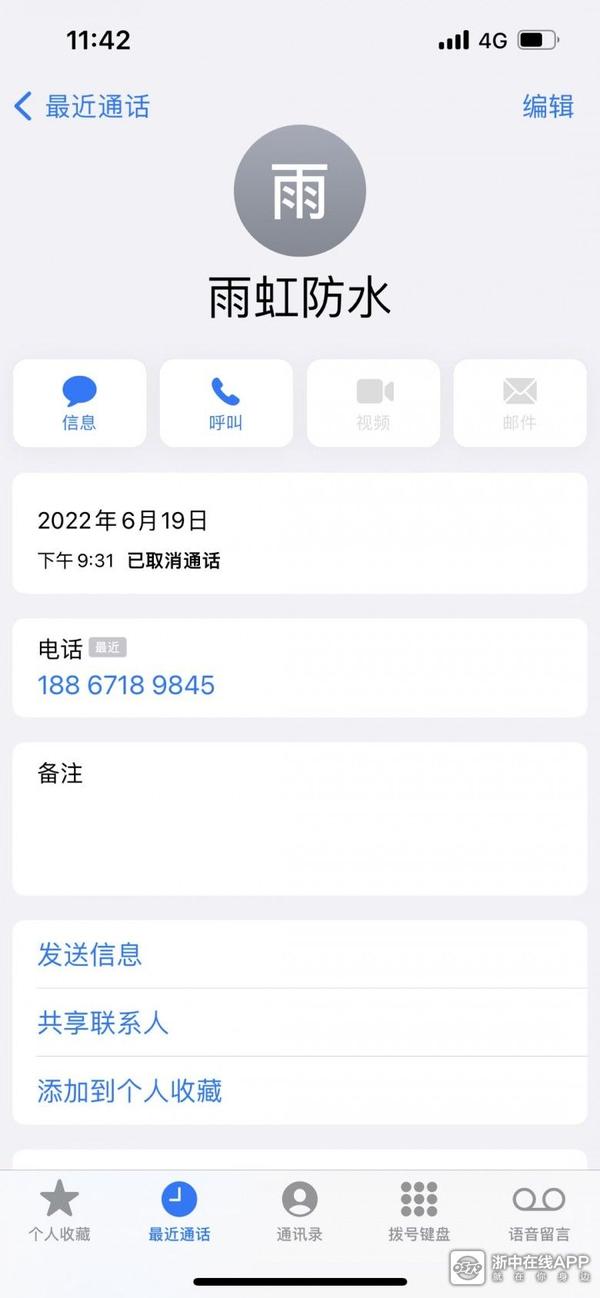The image size is (600, 1298).
Task: Send a message via 信息 button
Action: point(80,403)
